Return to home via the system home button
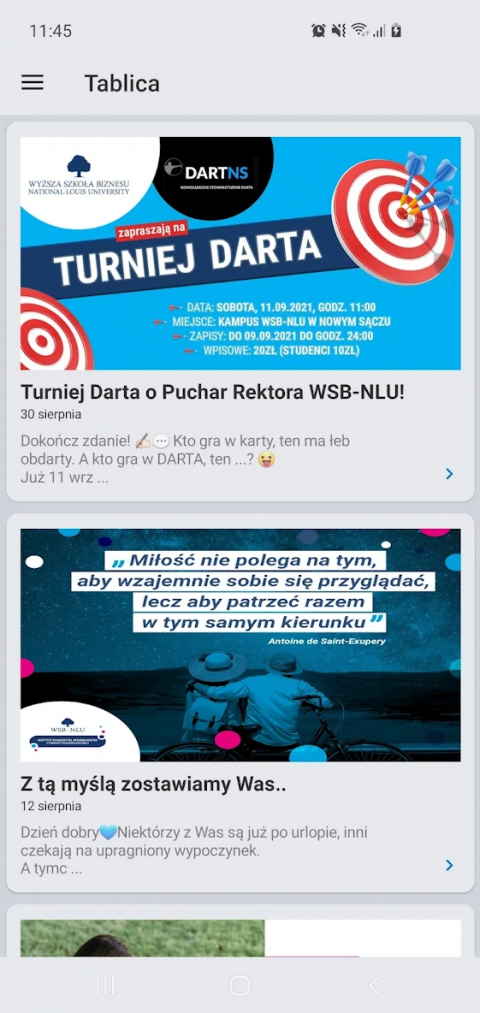Screen dimensions: 480x1013 (240, 985)
